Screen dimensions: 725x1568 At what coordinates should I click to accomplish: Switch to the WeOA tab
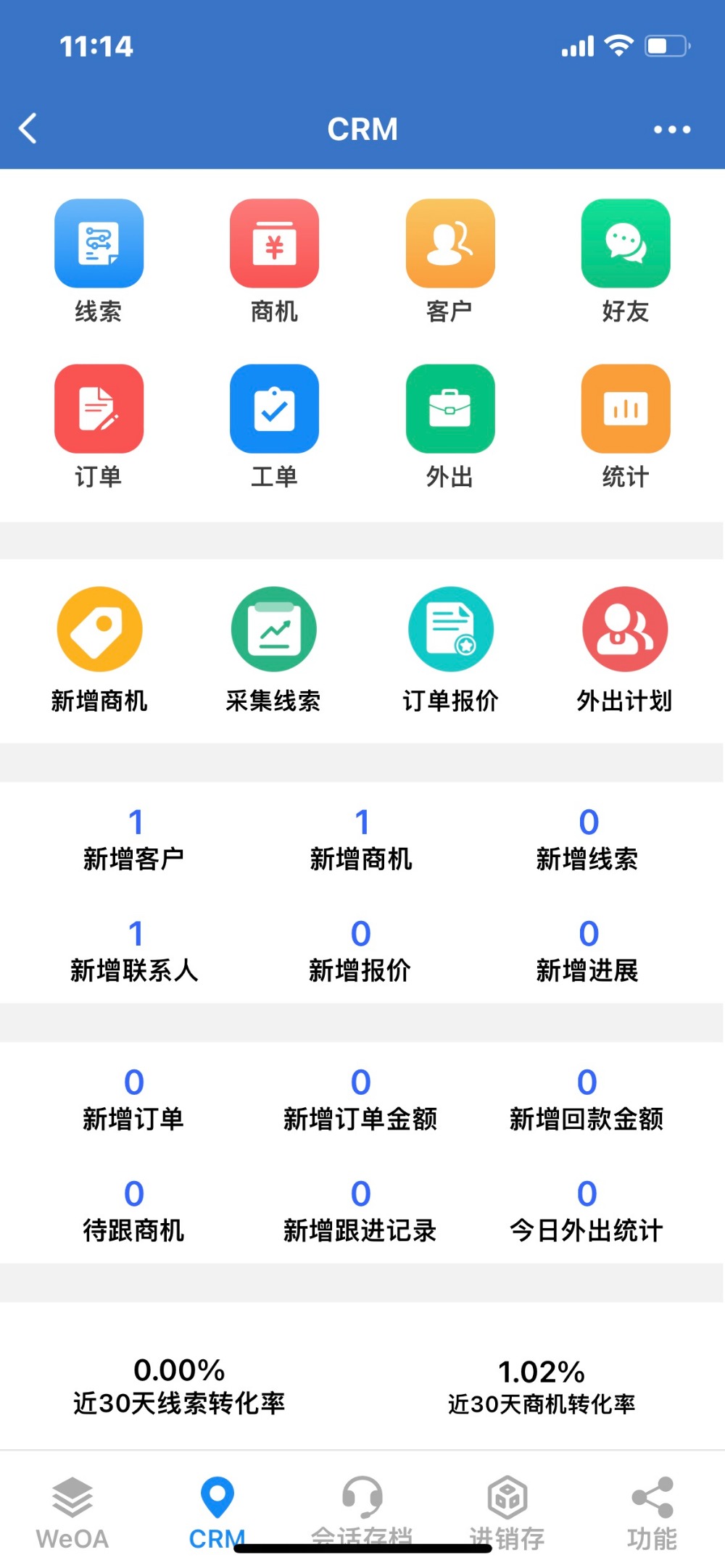72,1513
